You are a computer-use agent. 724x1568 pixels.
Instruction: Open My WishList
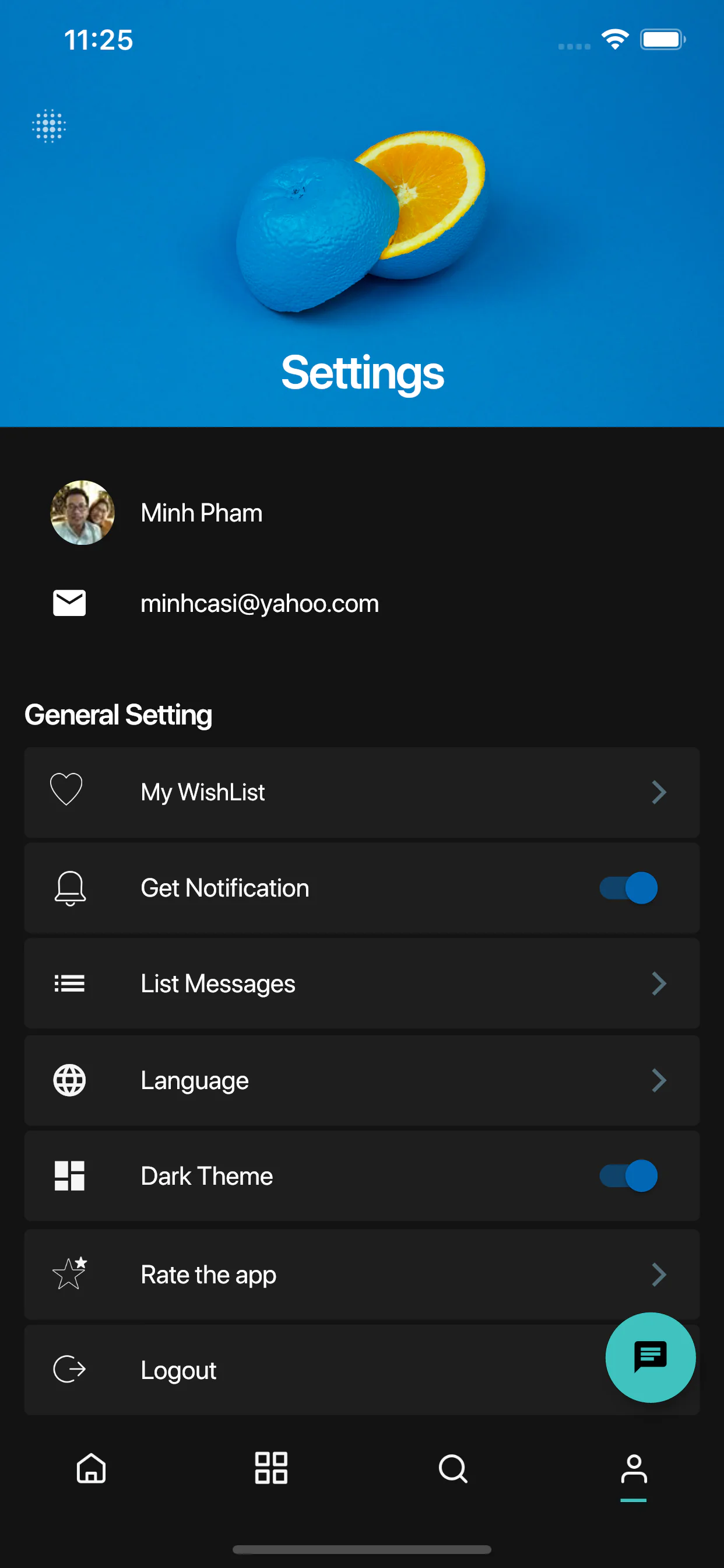pos(361,792)
